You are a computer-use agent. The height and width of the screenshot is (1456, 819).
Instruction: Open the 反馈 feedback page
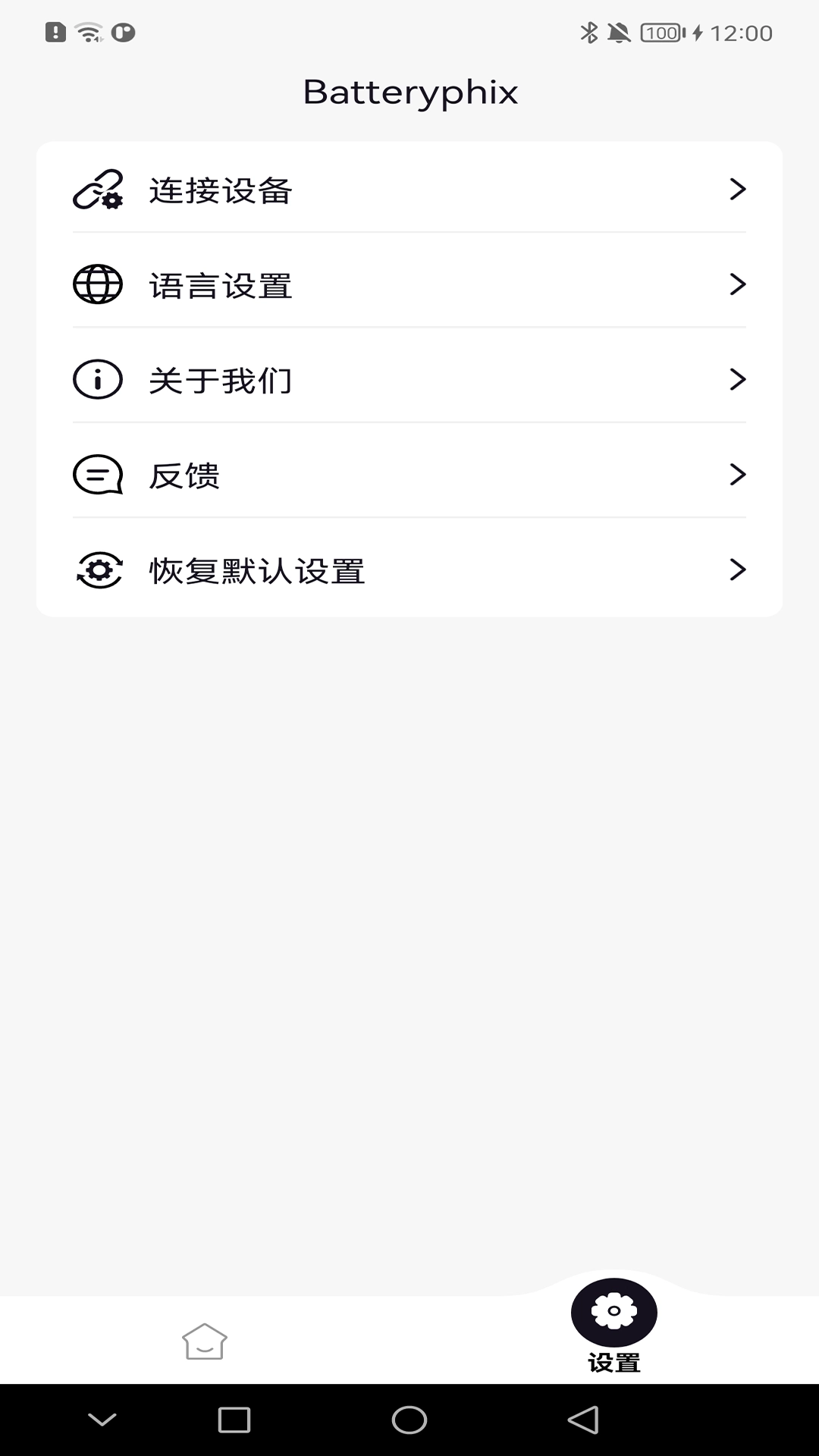[409, 476]
